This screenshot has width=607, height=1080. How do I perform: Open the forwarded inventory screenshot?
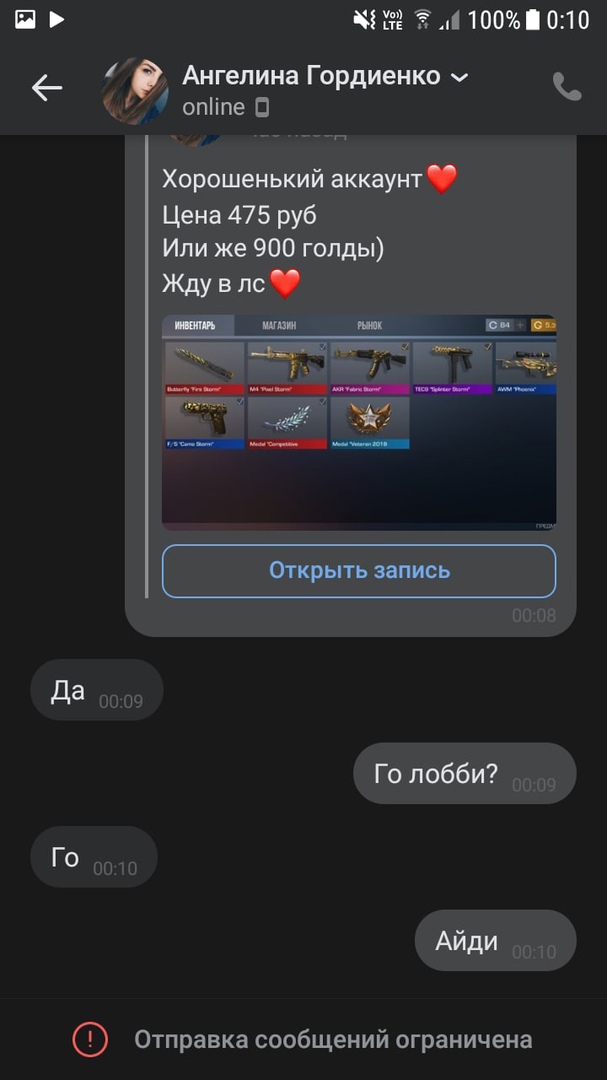click(359, 422)
